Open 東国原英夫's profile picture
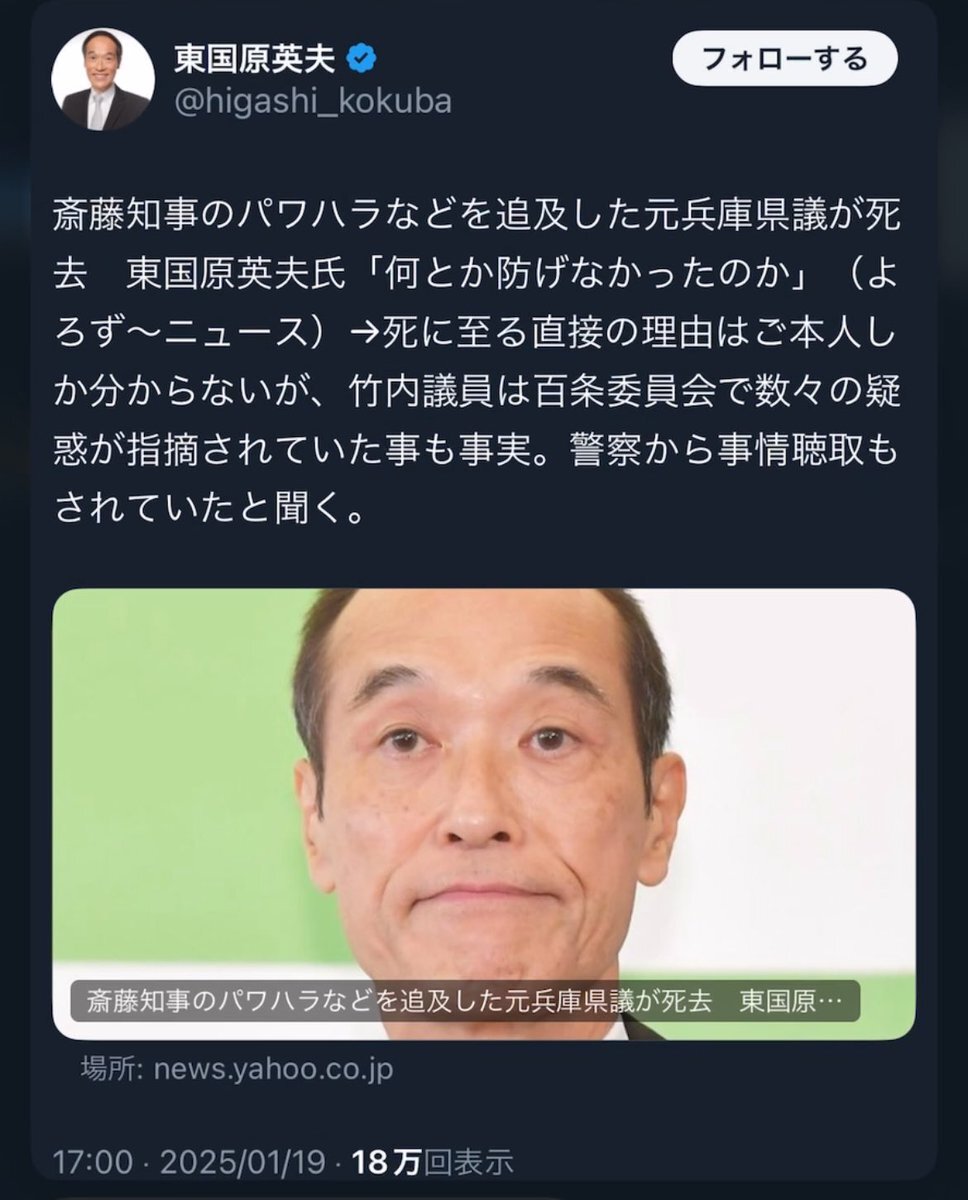The width and height of the screenshot is (968, 1200). [103, 79]
